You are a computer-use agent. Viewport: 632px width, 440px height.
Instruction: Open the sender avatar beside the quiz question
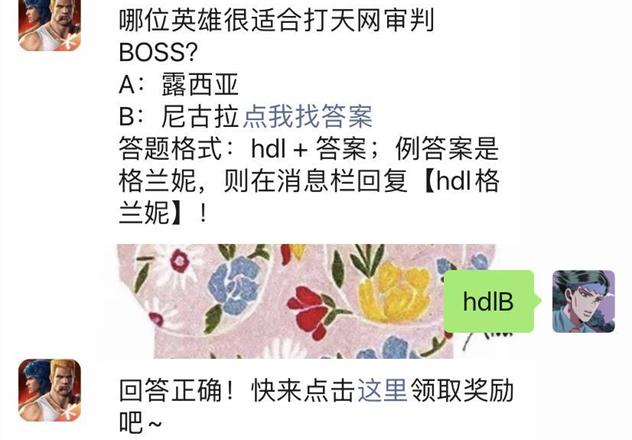tap(49, 24)
